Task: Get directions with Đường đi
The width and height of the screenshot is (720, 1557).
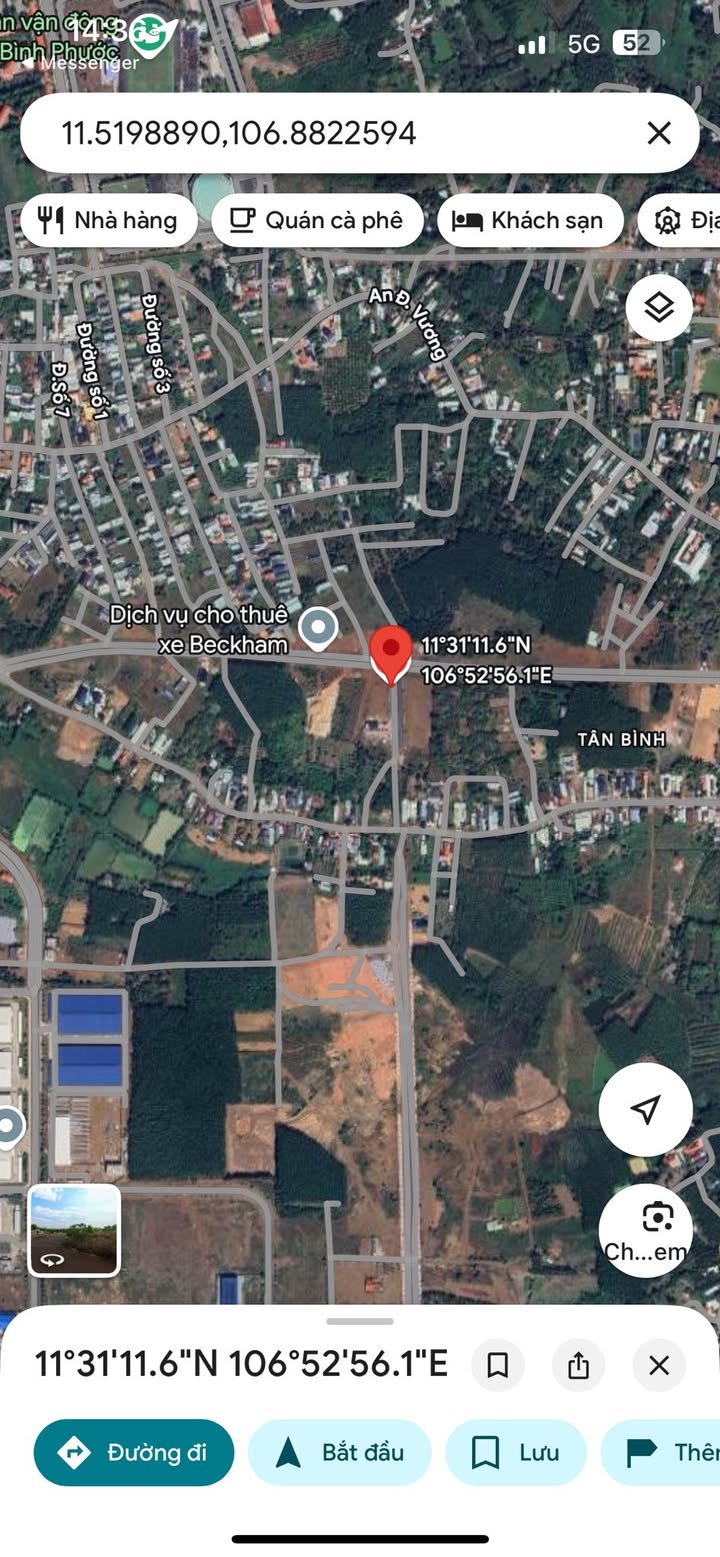Action: point(134,1452)
